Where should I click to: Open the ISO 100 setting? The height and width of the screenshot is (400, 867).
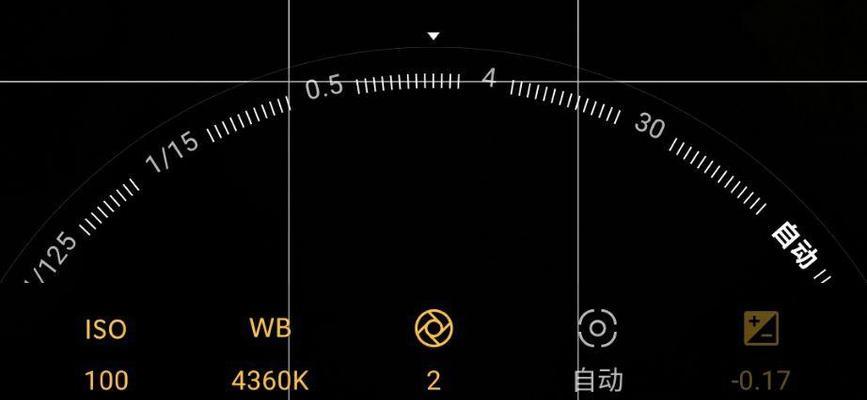point(105,352)
